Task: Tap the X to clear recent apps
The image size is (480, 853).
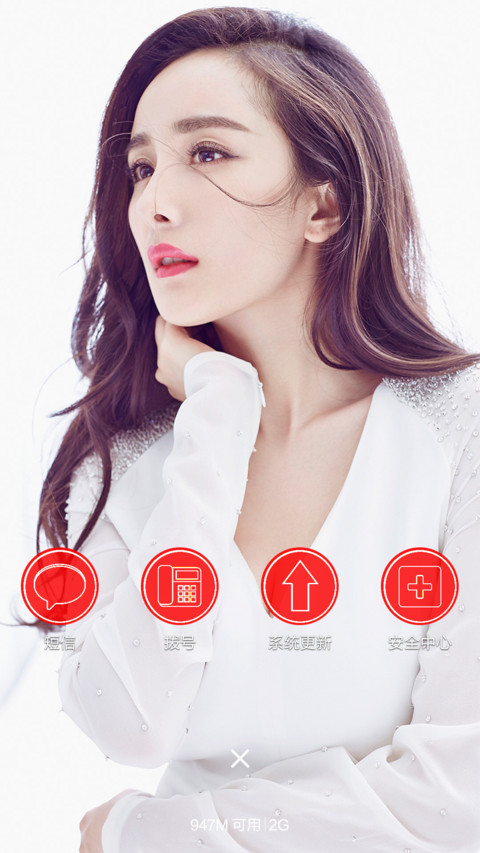Action: pyautogui.click(x=240, y=758)
